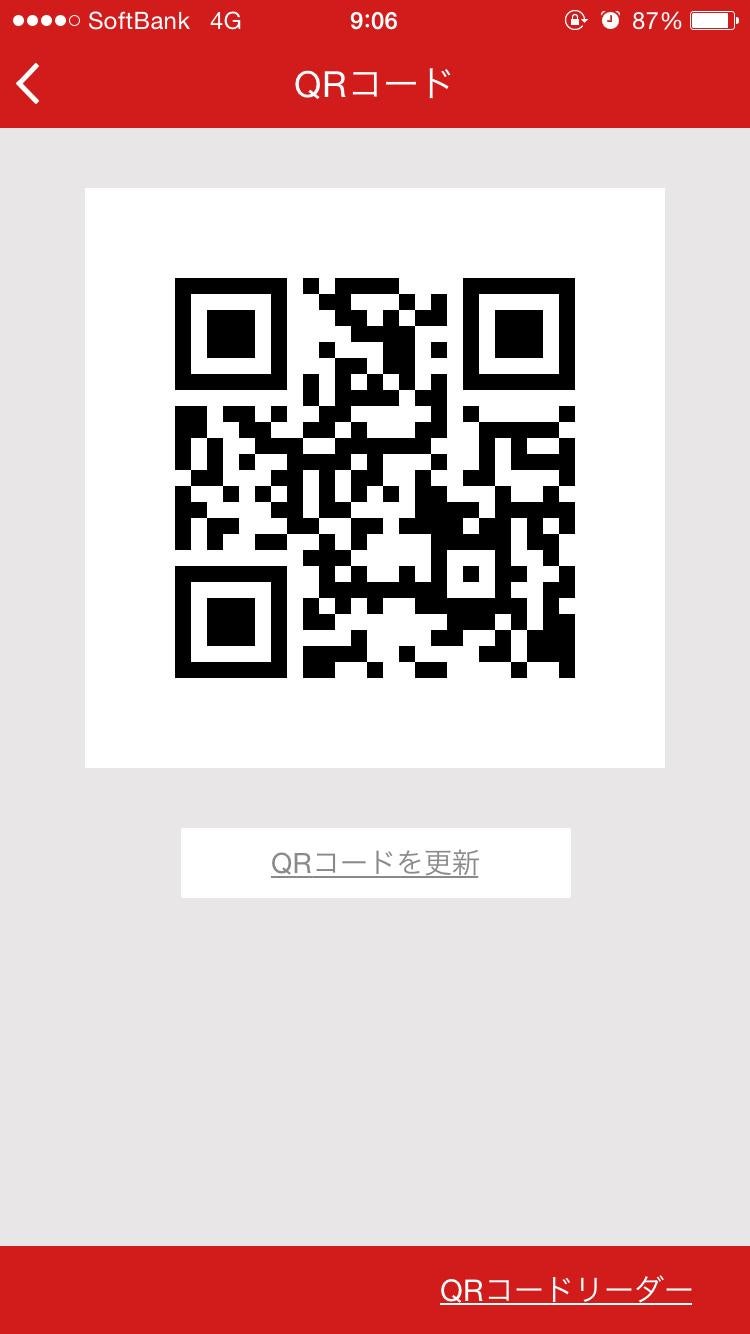The height and width of the screenshot is (1334, 750).
Task: Open the QRコードリーダー link
Action: click(565, 1290)
